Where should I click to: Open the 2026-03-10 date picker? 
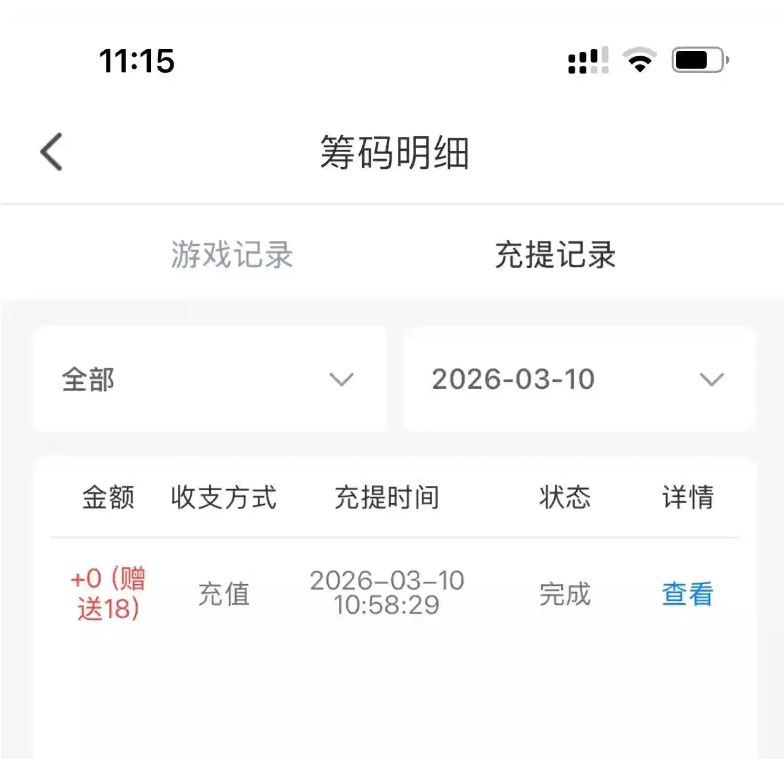[x=578, y=380]
